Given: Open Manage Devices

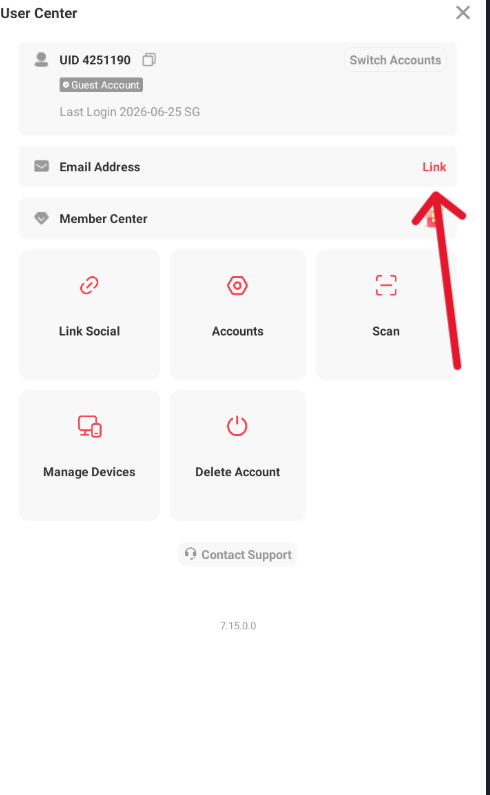Looking at the screenshot, I should pyautogui.click(x=89, y=455).
